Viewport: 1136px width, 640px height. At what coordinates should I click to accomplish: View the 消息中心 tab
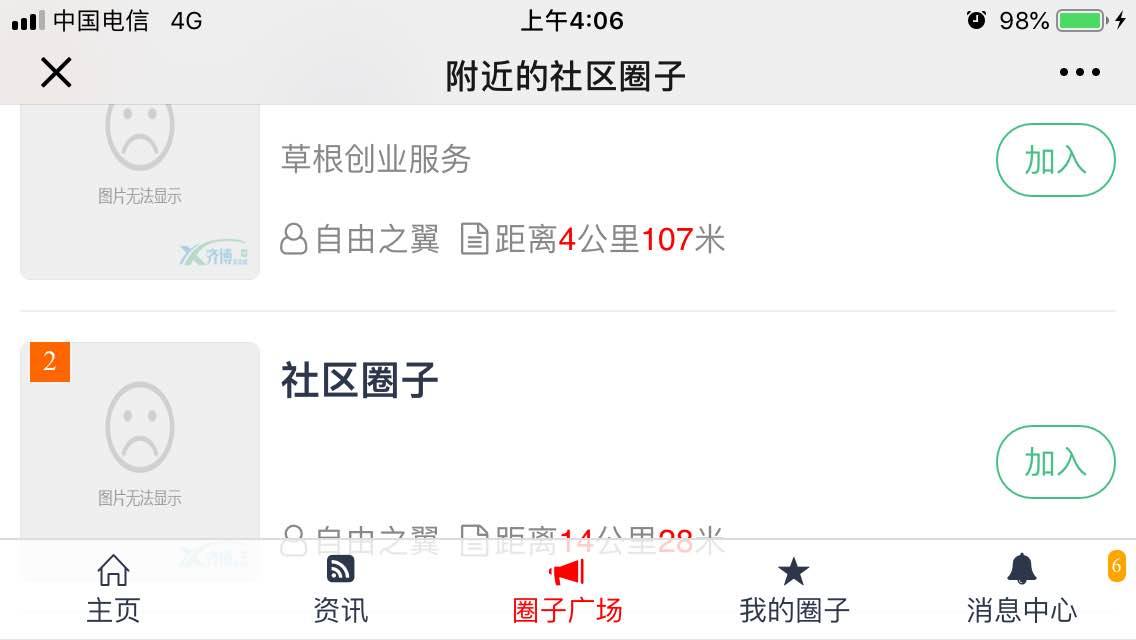tap(1021, 590)
